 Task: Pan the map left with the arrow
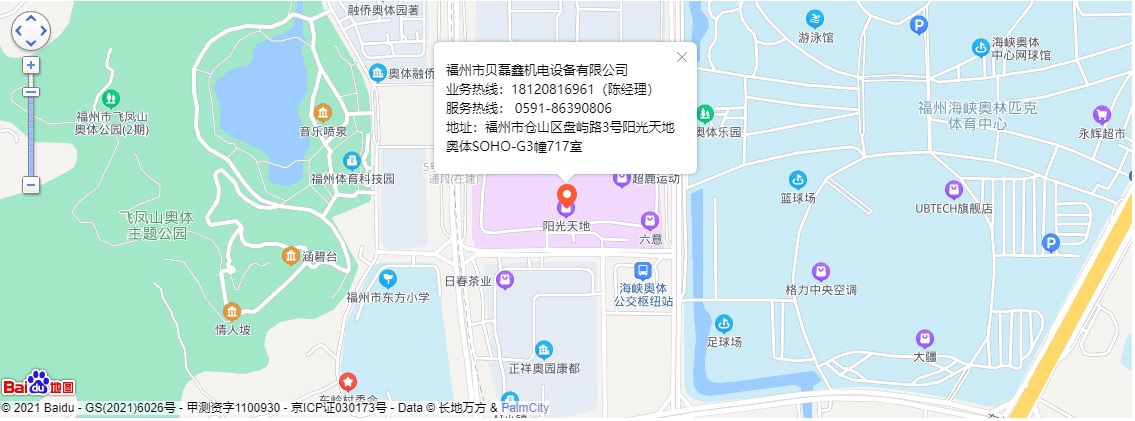pos(19,31)
